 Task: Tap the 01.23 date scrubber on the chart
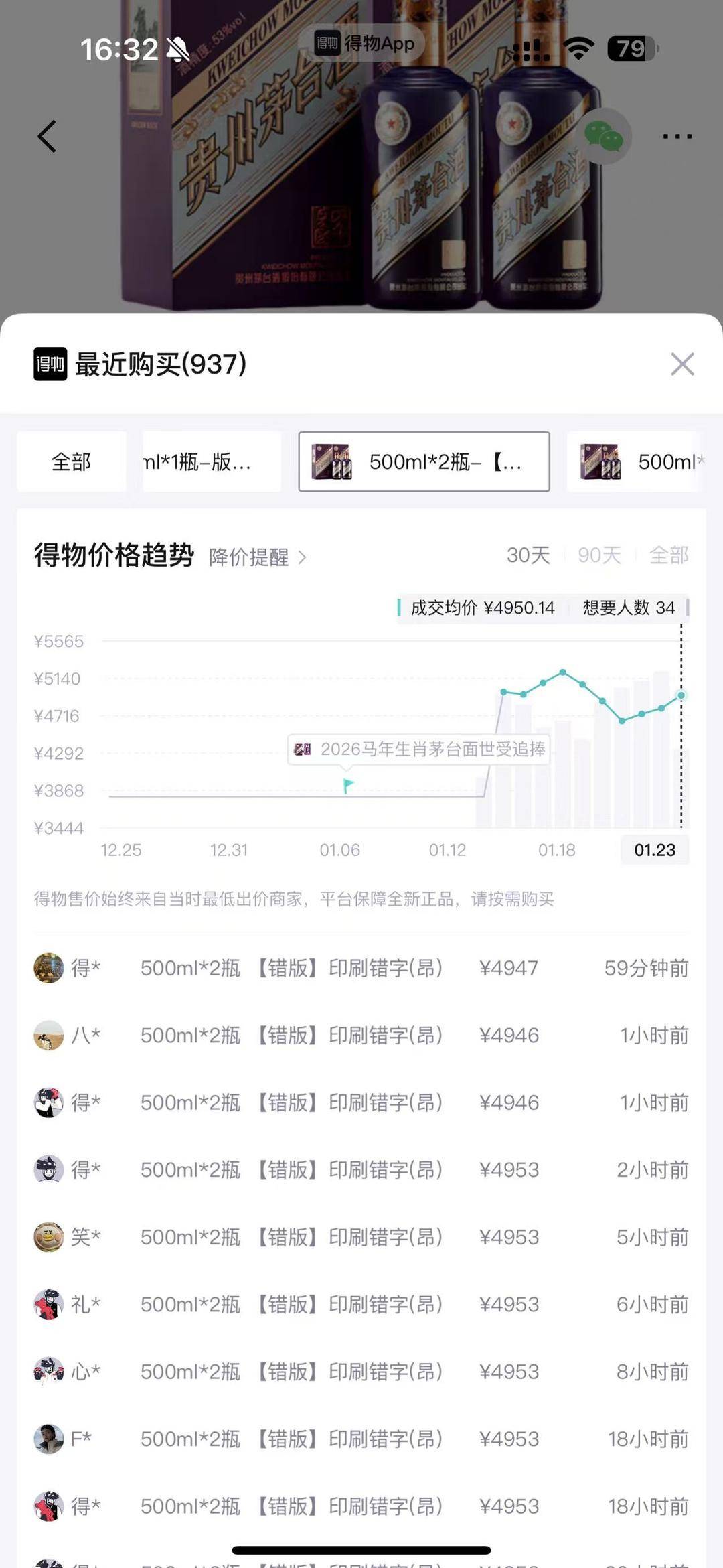click(655, 849)
